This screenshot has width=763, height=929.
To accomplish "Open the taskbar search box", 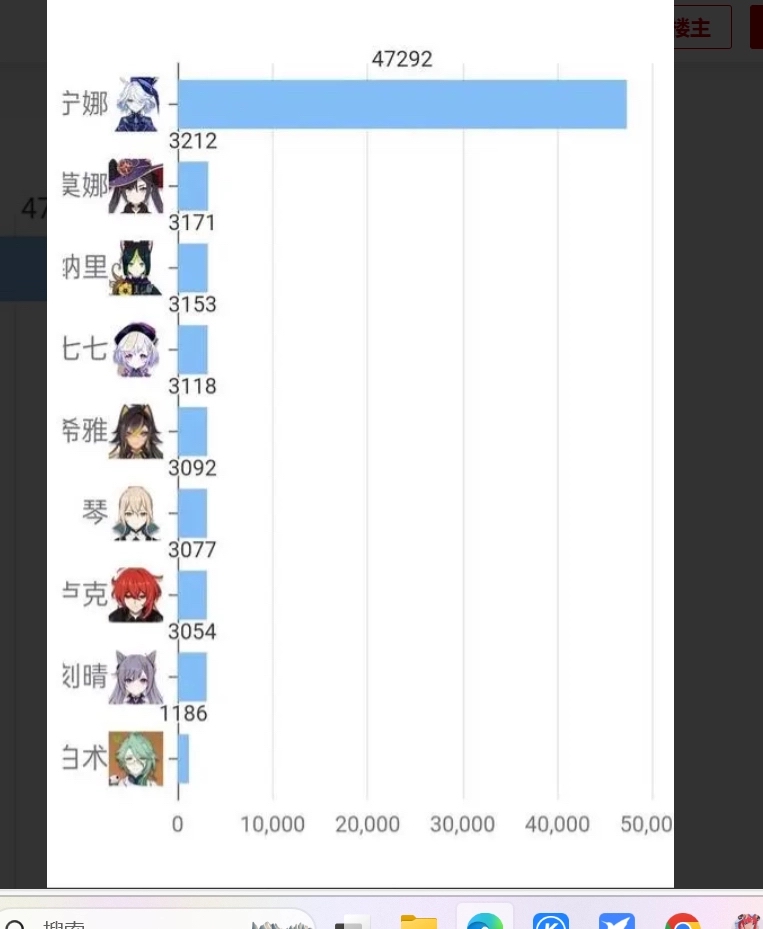I will tap(155, 921).
